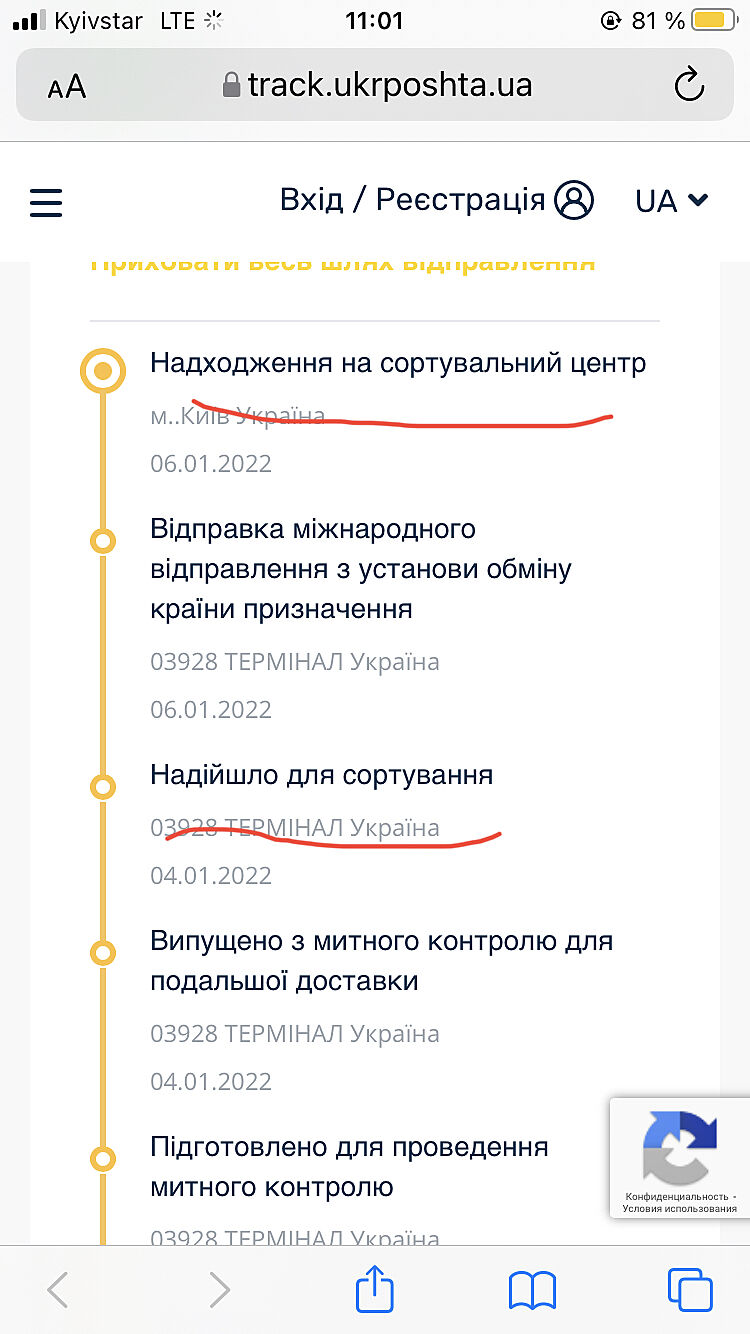Go back to the previous page
The image size is (750, 1334).
coord(58,1290)
